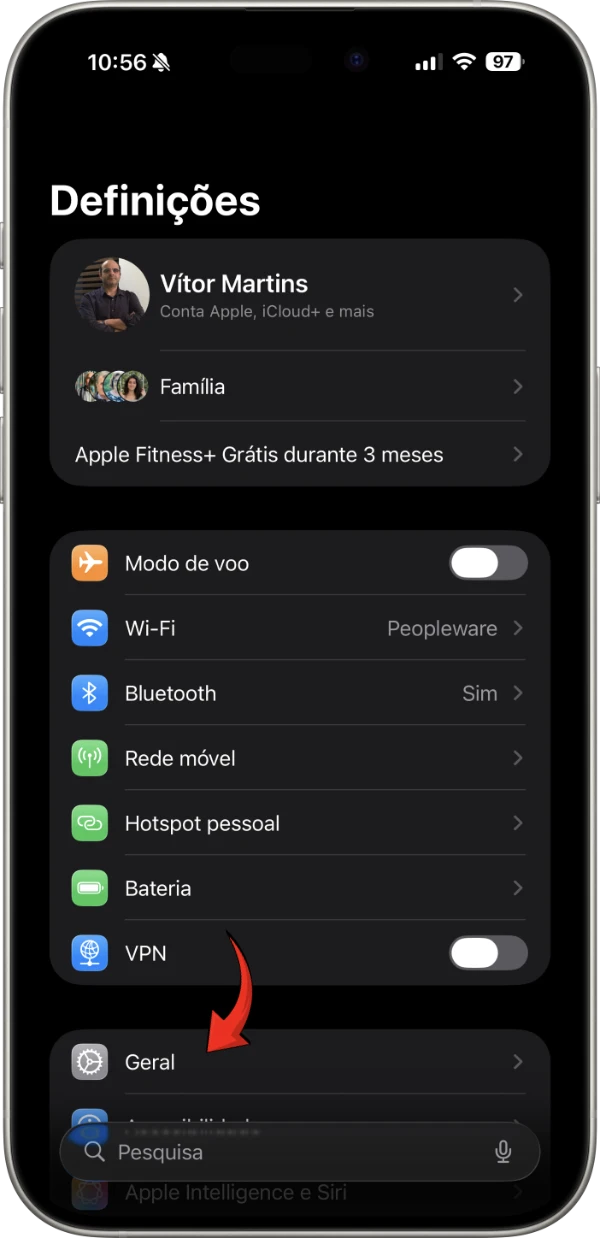Open the Geral settings row
600x1238 pixels.
(298, 1062)
